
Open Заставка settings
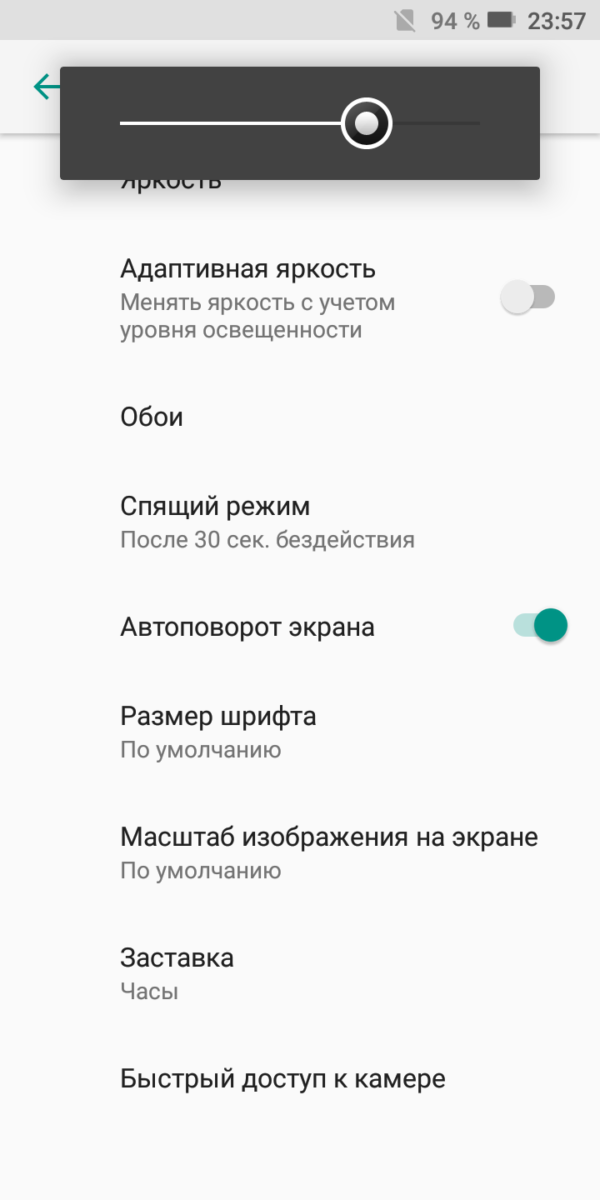tap(177, 973)
